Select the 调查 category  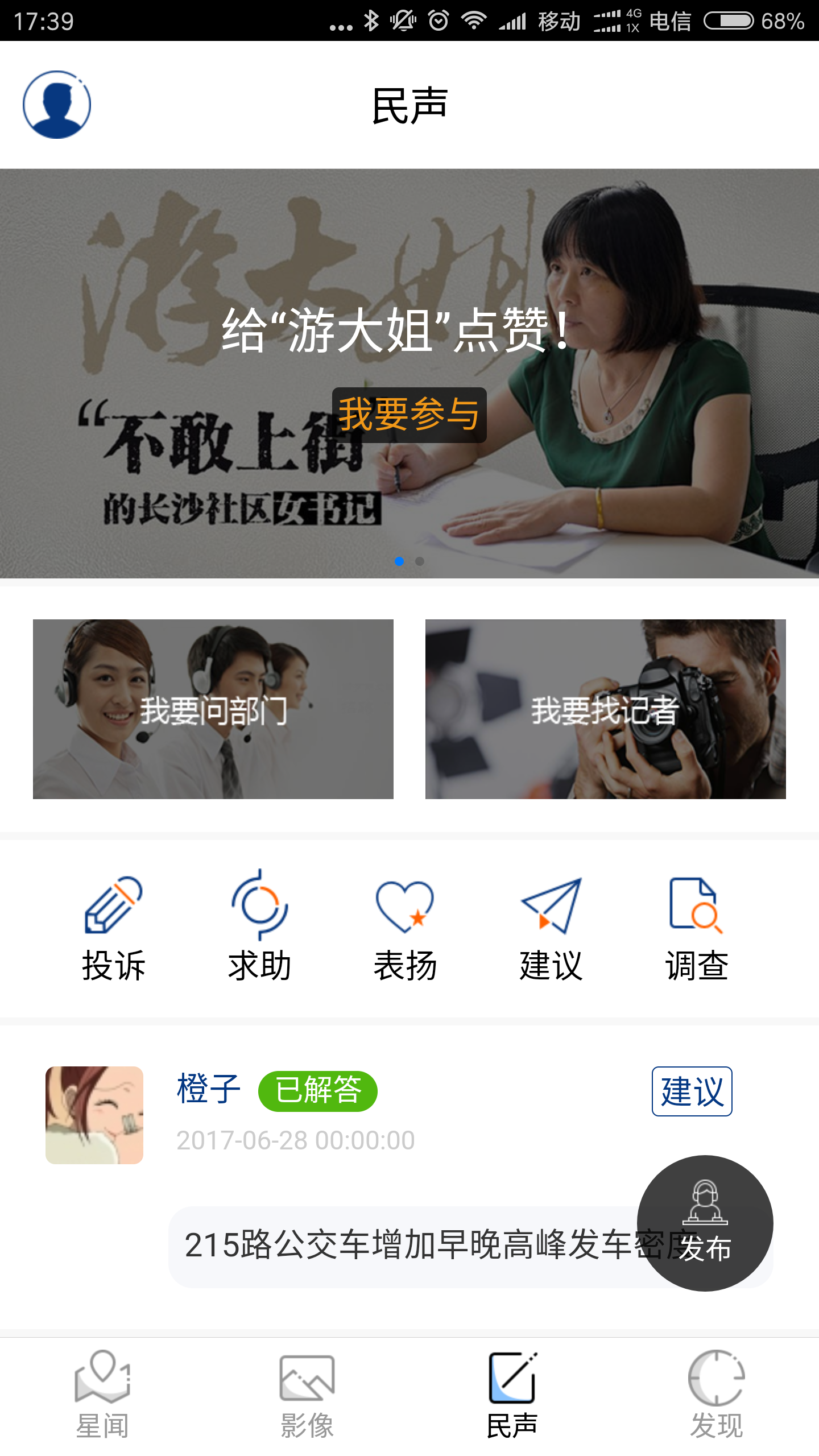[697, 928]
